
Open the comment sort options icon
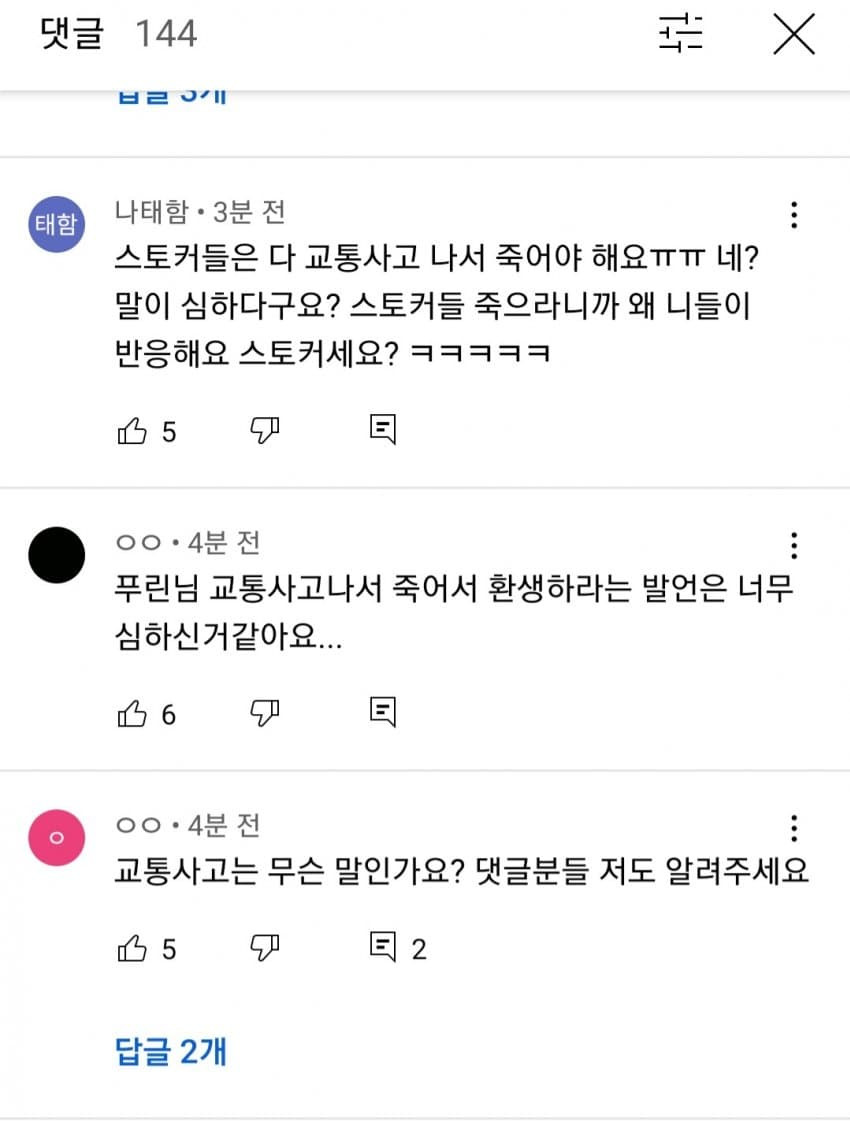point(681,34)
